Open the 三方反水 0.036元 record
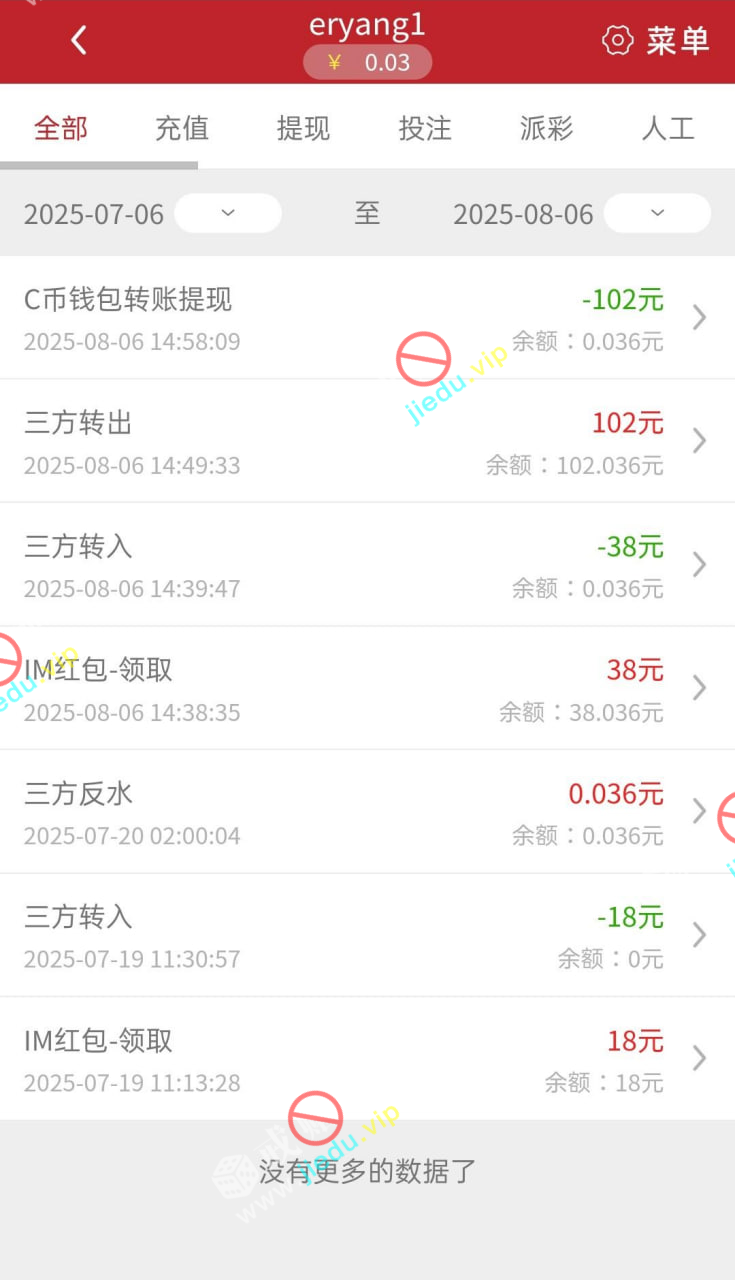Screen dimensions: 735x1280 tap(367, 812)
